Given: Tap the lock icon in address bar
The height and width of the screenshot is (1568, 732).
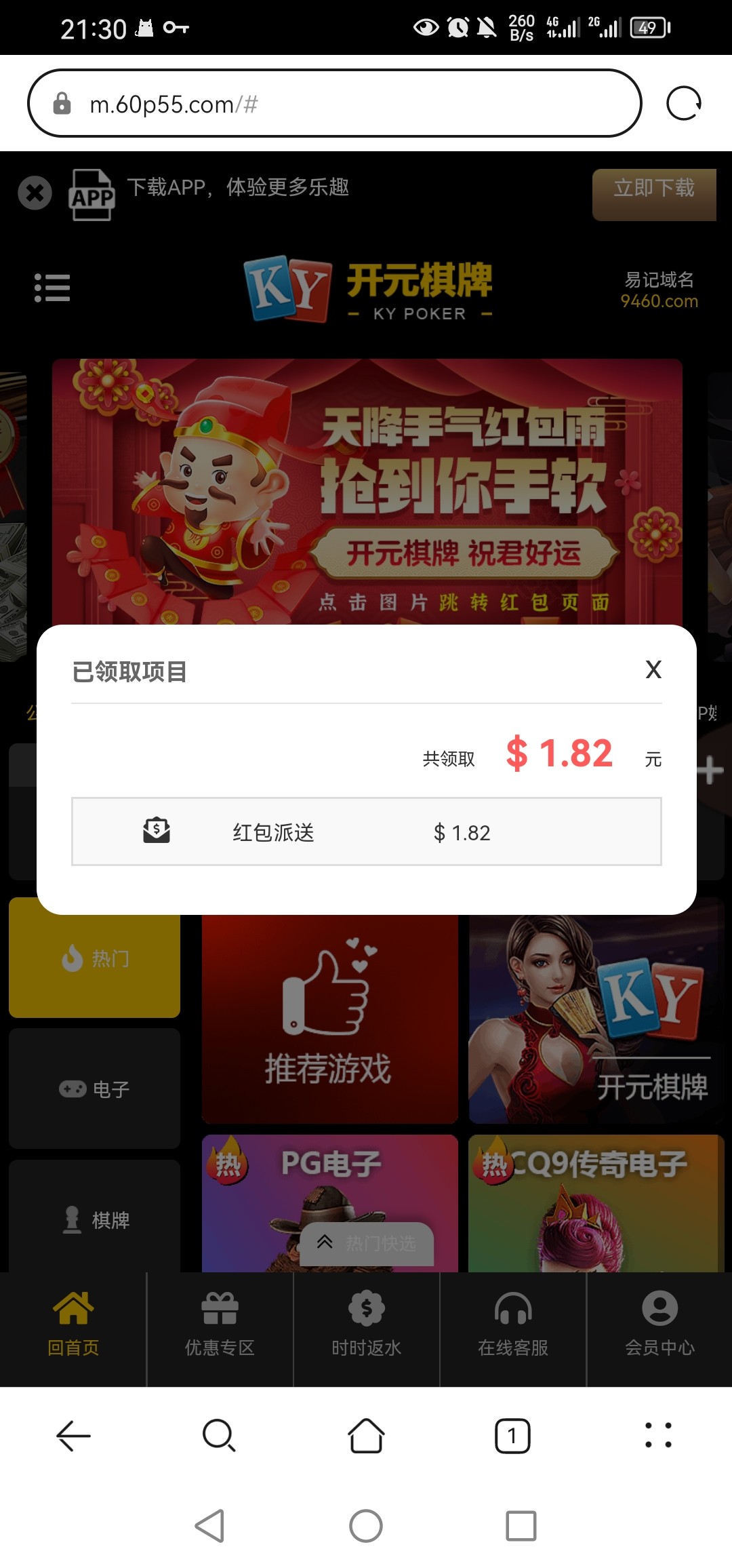Looking at the screenshot, I should click(62, 103).
